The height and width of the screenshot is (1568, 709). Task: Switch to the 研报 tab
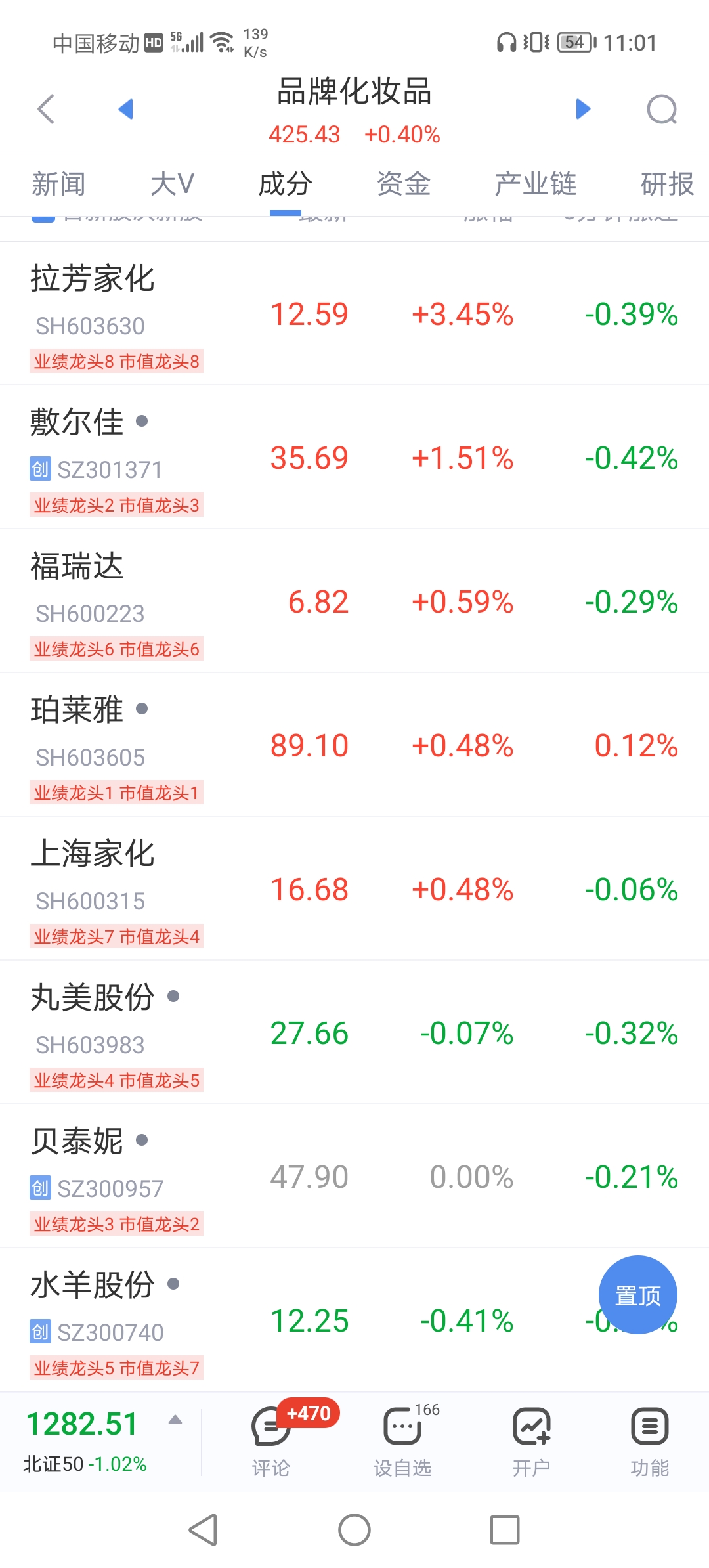point(667,184)
